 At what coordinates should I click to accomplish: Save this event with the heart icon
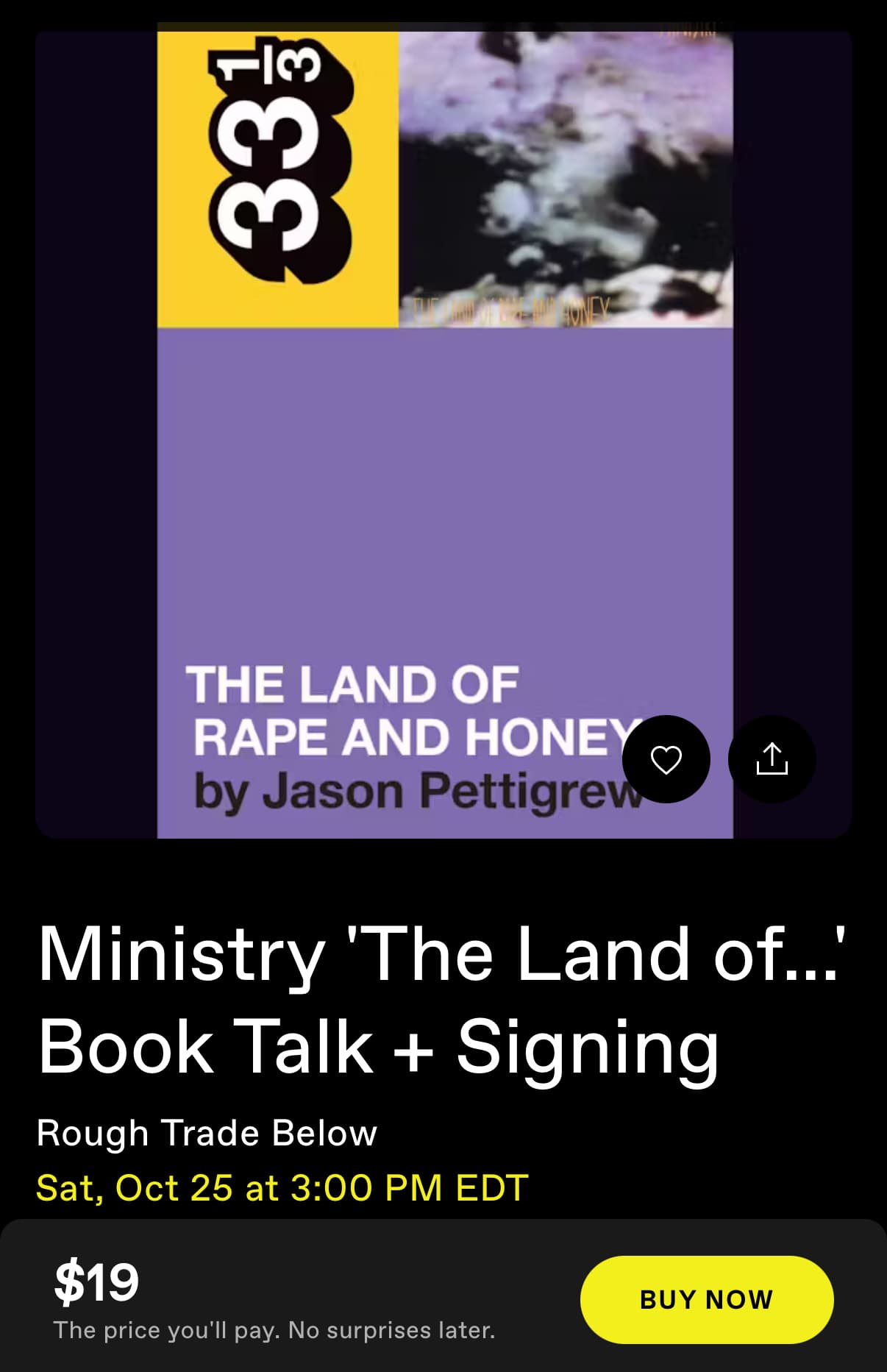coord(666,759)
